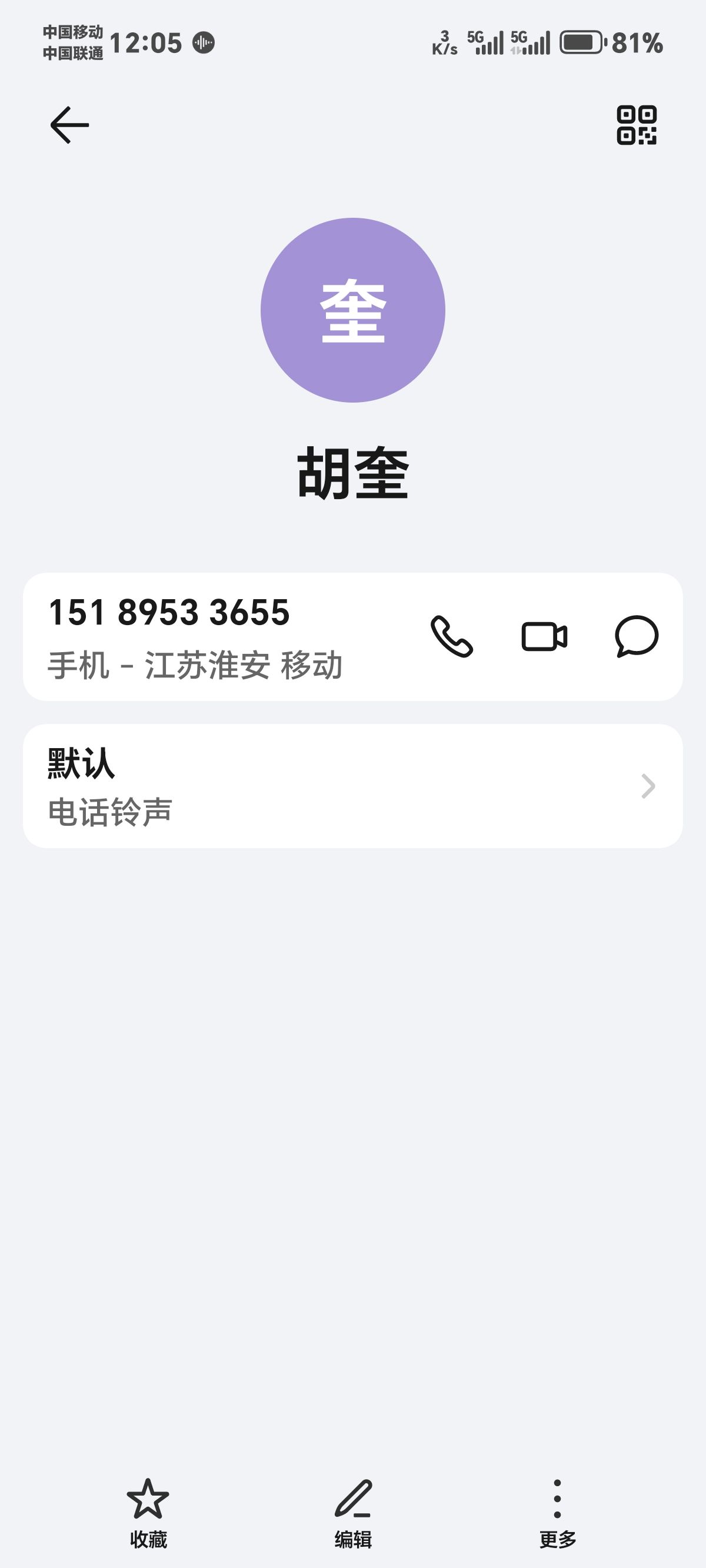Screen dimensions: 706x1568
Task: Edit this contact with 编辑
Action: point(353,1512)
